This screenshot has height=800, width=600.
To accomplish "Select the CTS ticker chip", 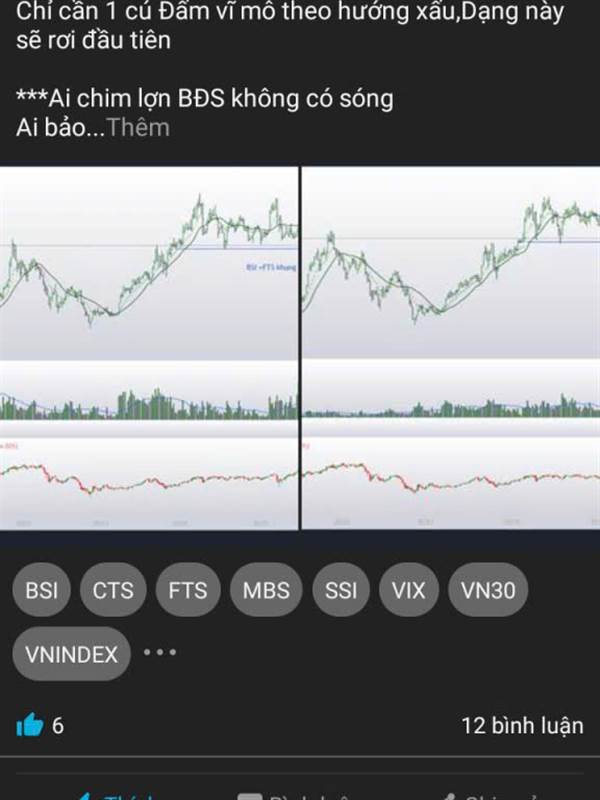I will (113, 590).
